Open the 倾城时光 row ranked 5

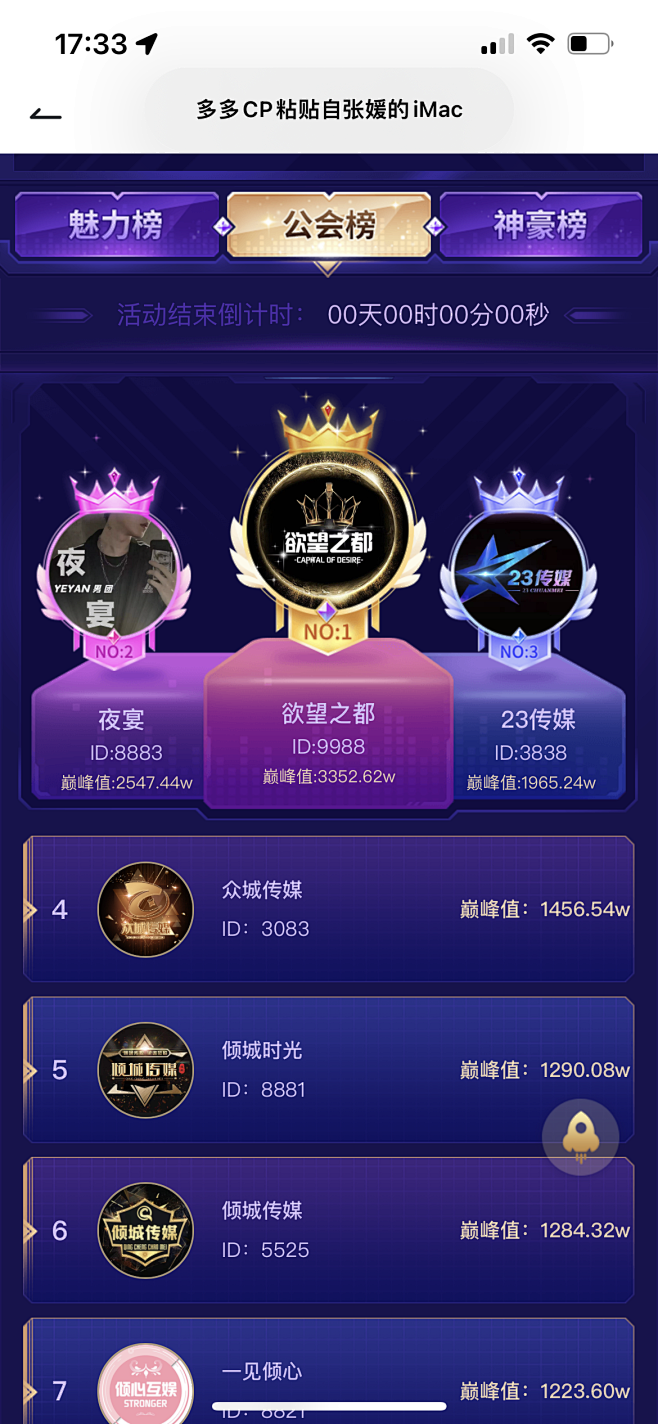[328, 1070]
